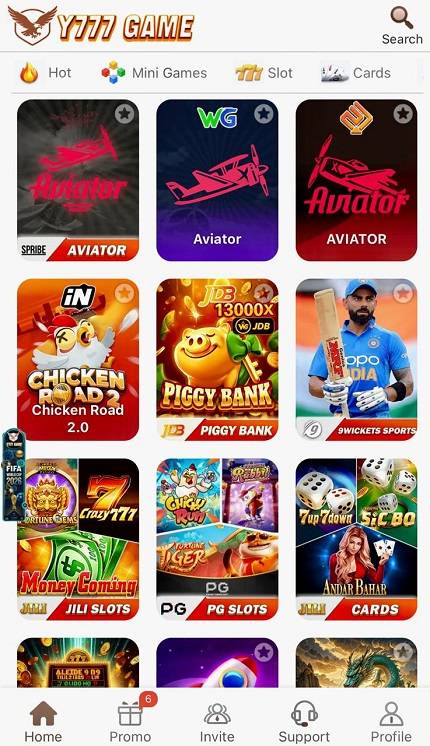Open Chicken Road 2.0 game
430x746 pixels.
coord(78,360)
